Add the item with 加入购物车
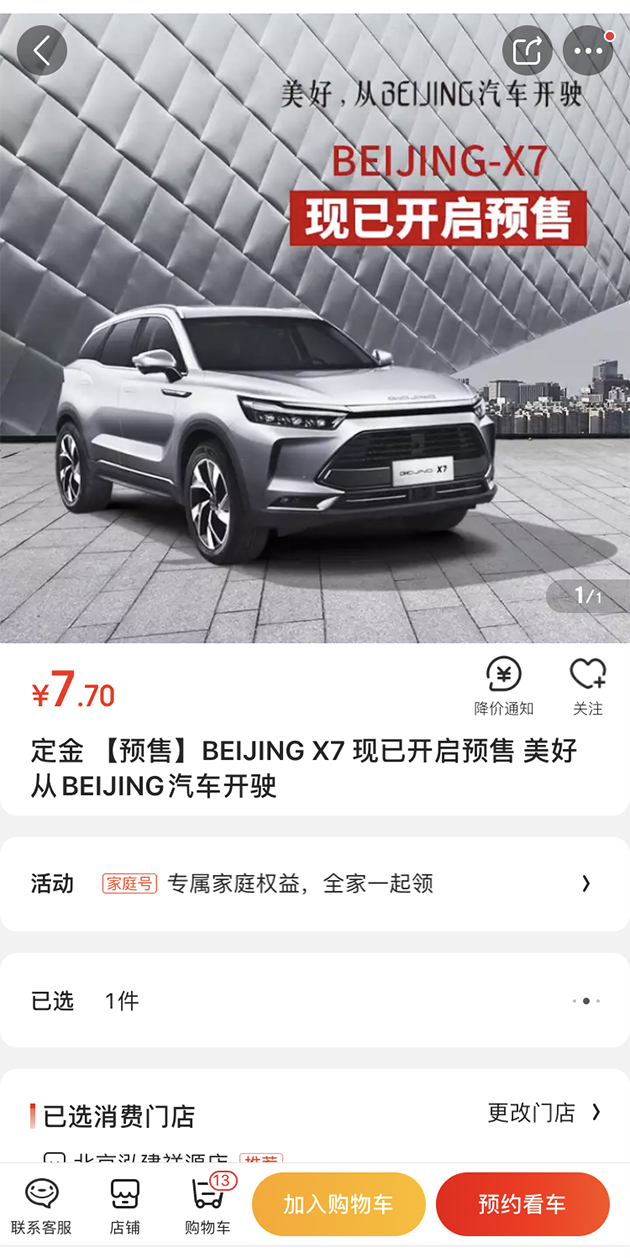The width and height of the screenshot is (630, 1258). tap(338, 1204)
